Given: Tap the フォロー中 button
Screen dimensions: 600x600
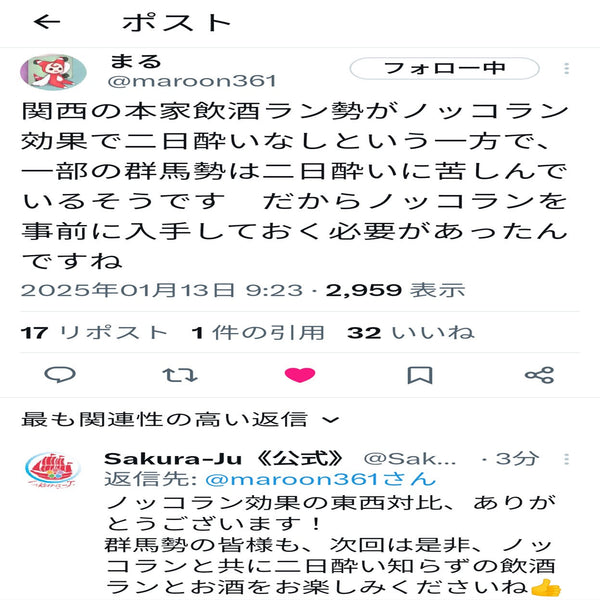Looking at the screenshot, I should click(444, 69).
